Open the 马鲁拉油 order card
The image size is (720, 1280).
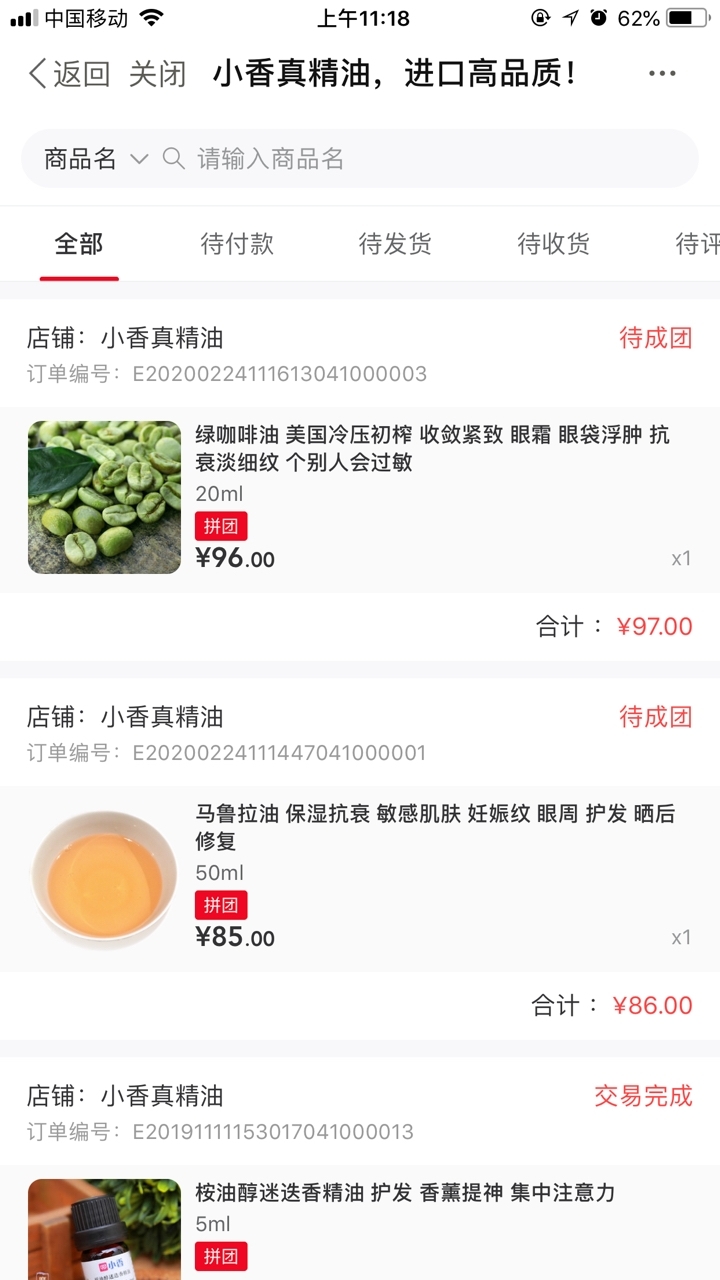click(x=360, y=878)
